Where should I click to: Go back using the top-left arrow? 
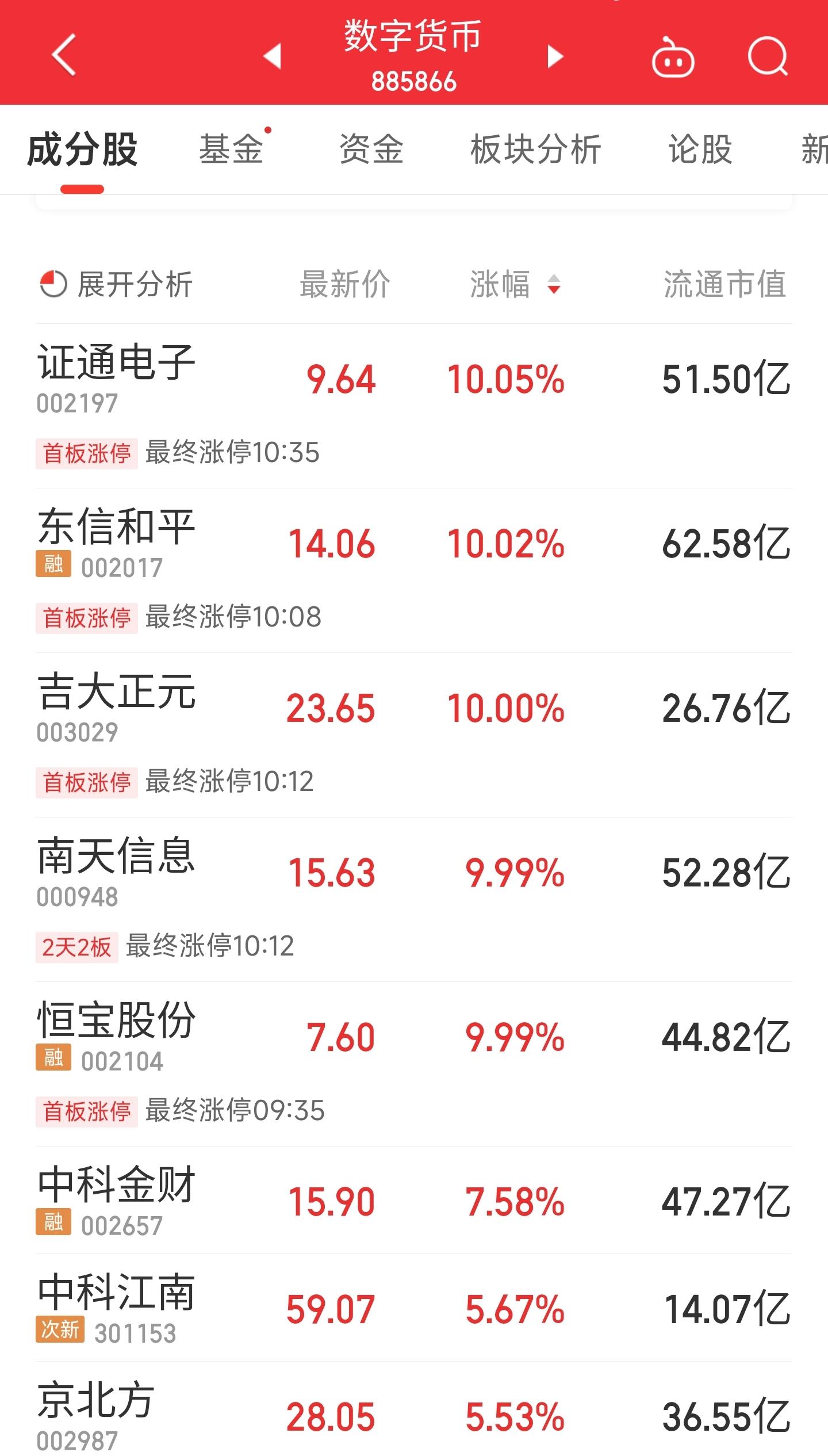pyautogui.click(x=64, y=55)
